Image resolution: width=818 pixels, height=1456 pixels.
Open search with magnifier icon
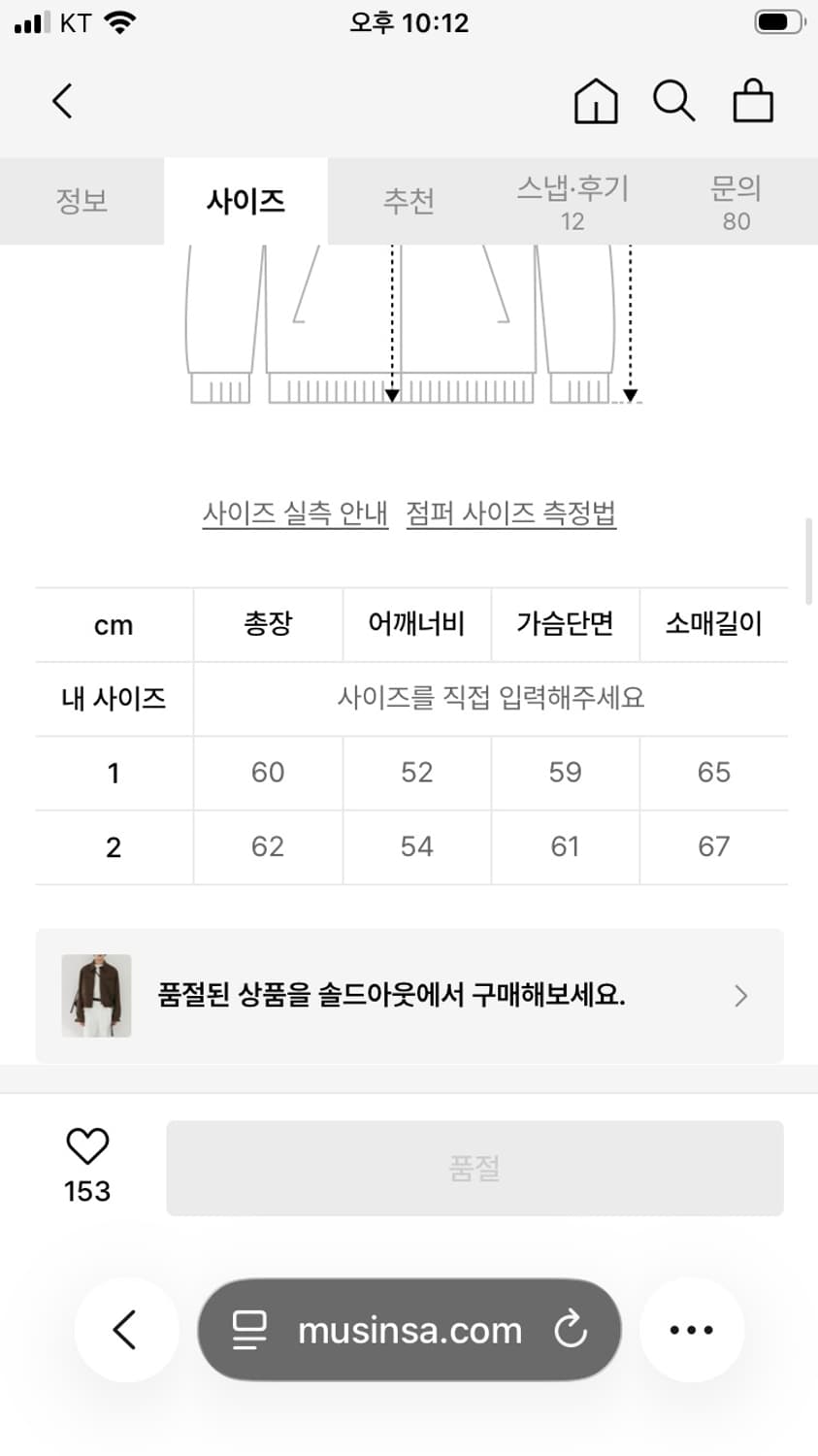click(674, 100)
